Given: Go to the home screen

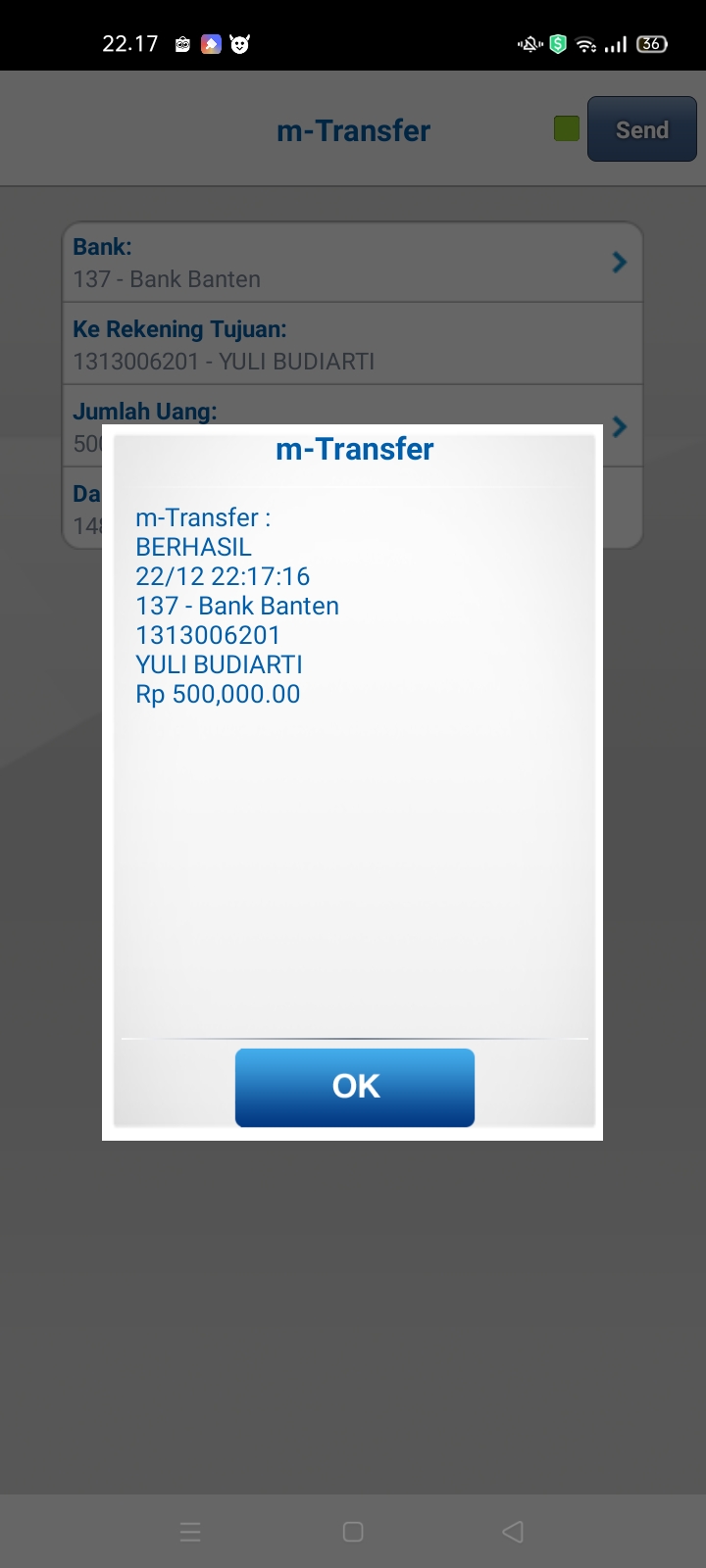Looking at the screenshot, I should coord(353,1532).
